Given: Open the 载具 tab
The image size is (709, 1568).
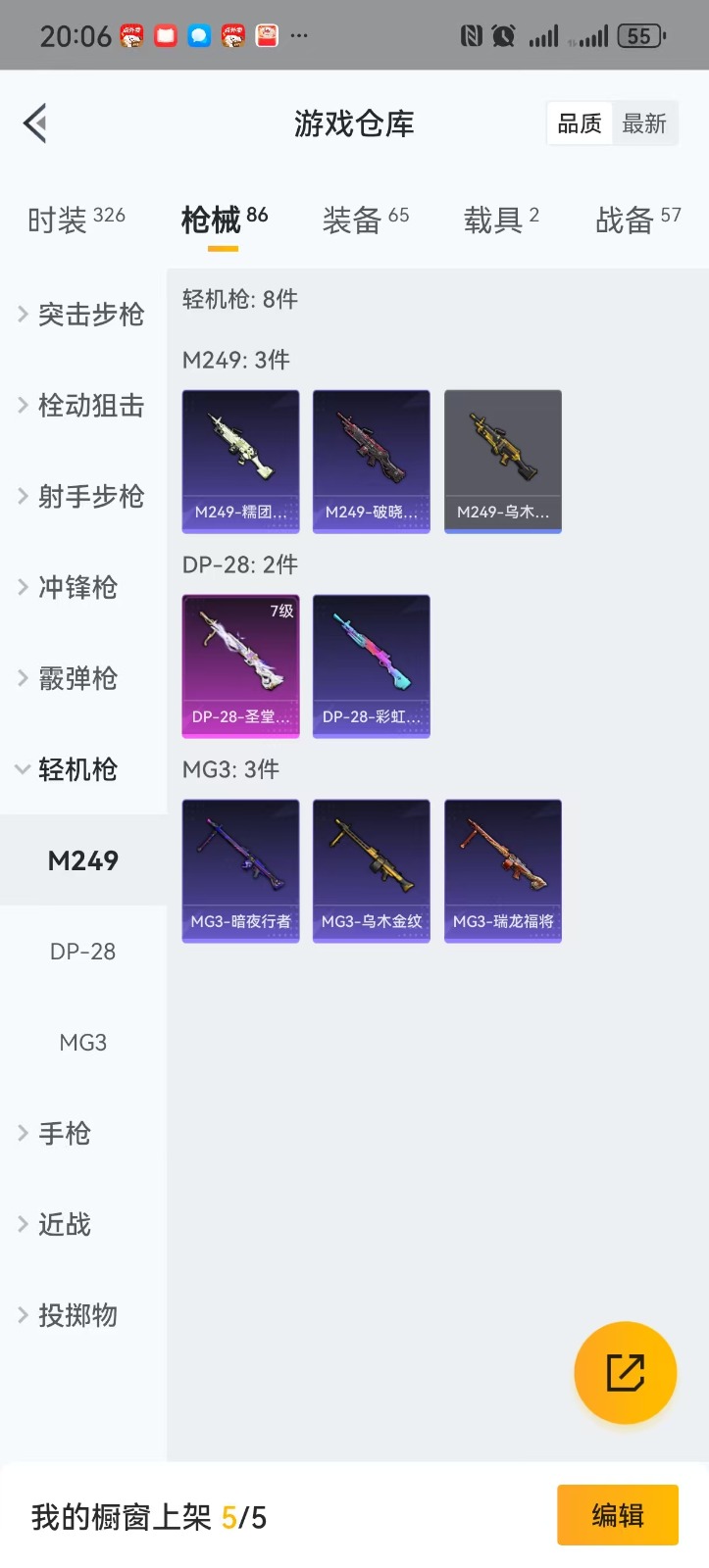Looking at the screenshot, I should point(500,220).
